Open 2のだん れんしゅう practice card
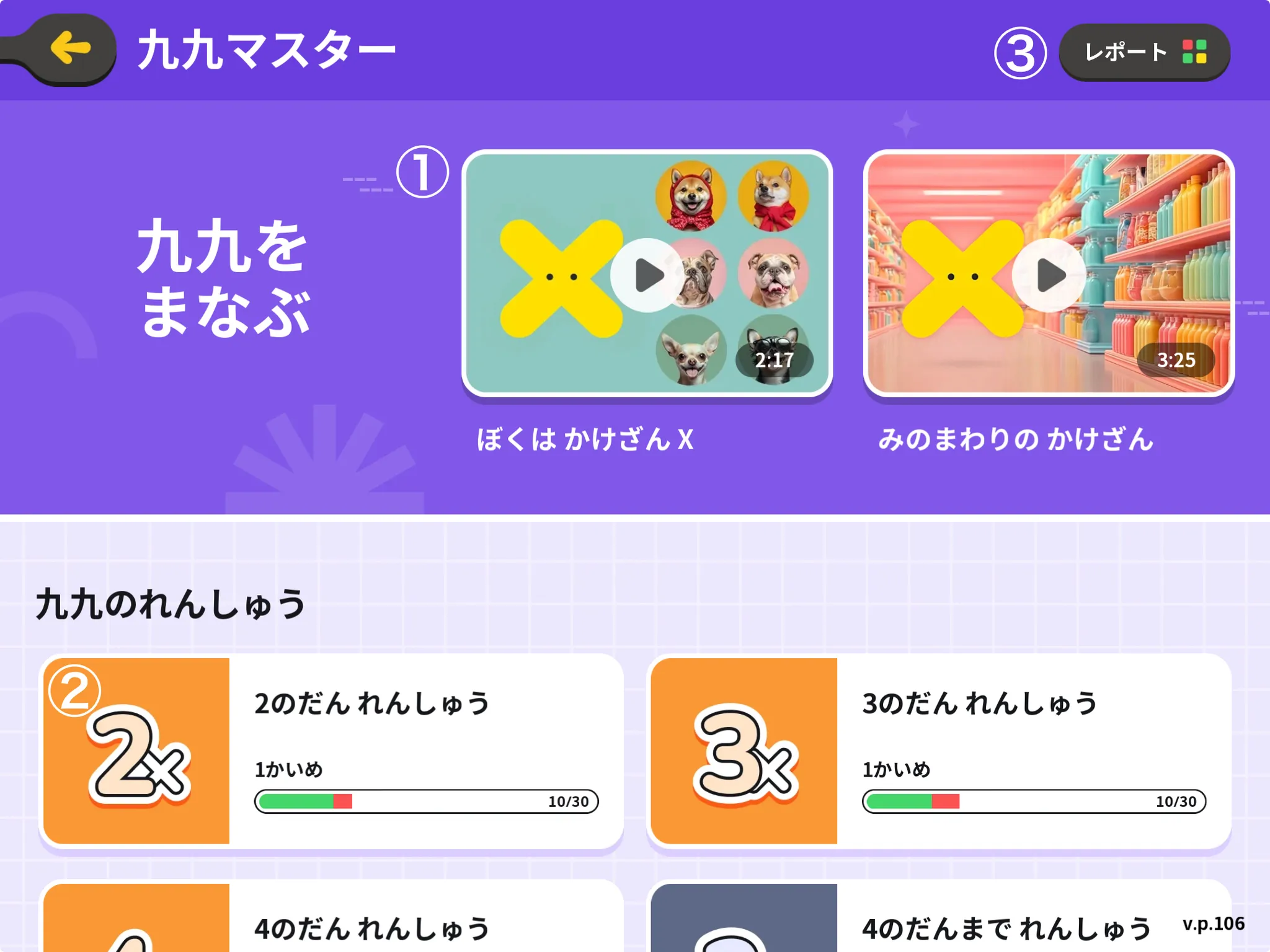Image resolution: width=1270 pixels, height=952 pixels. [331, 751]
